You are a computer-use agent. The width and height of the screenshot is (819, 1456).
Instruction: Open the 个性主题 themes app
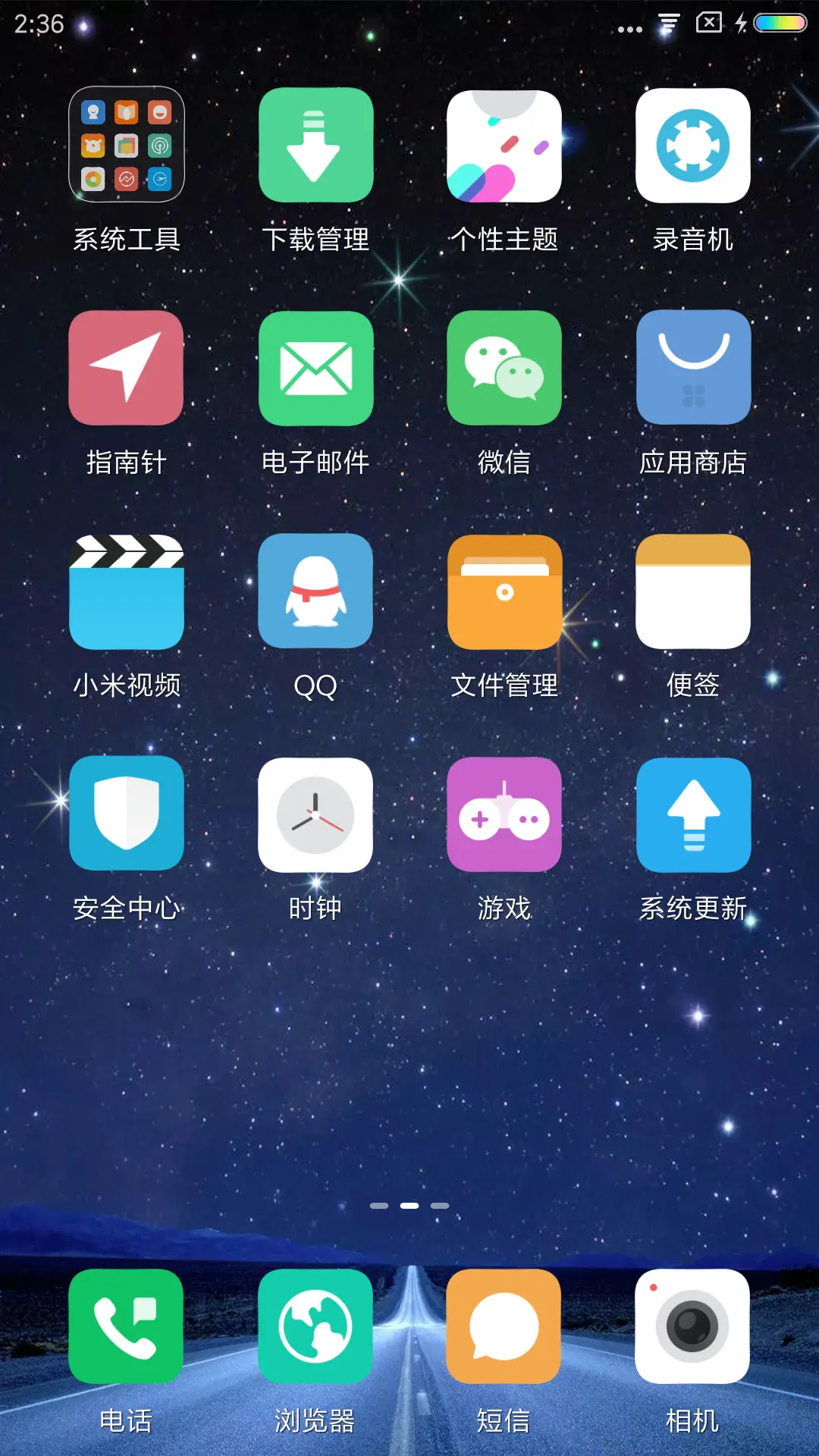(x=504, y=144)
